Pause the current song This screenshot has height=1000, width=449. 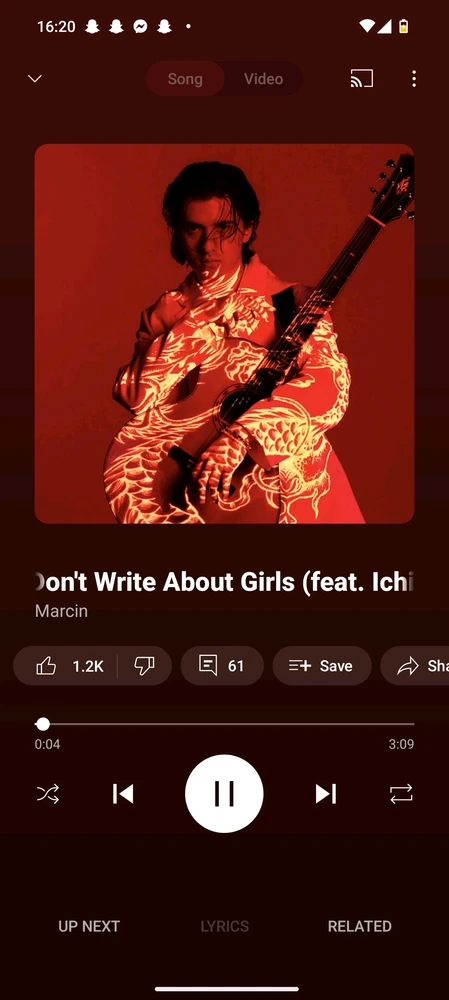pyautogui.click(x=224, y=793)
